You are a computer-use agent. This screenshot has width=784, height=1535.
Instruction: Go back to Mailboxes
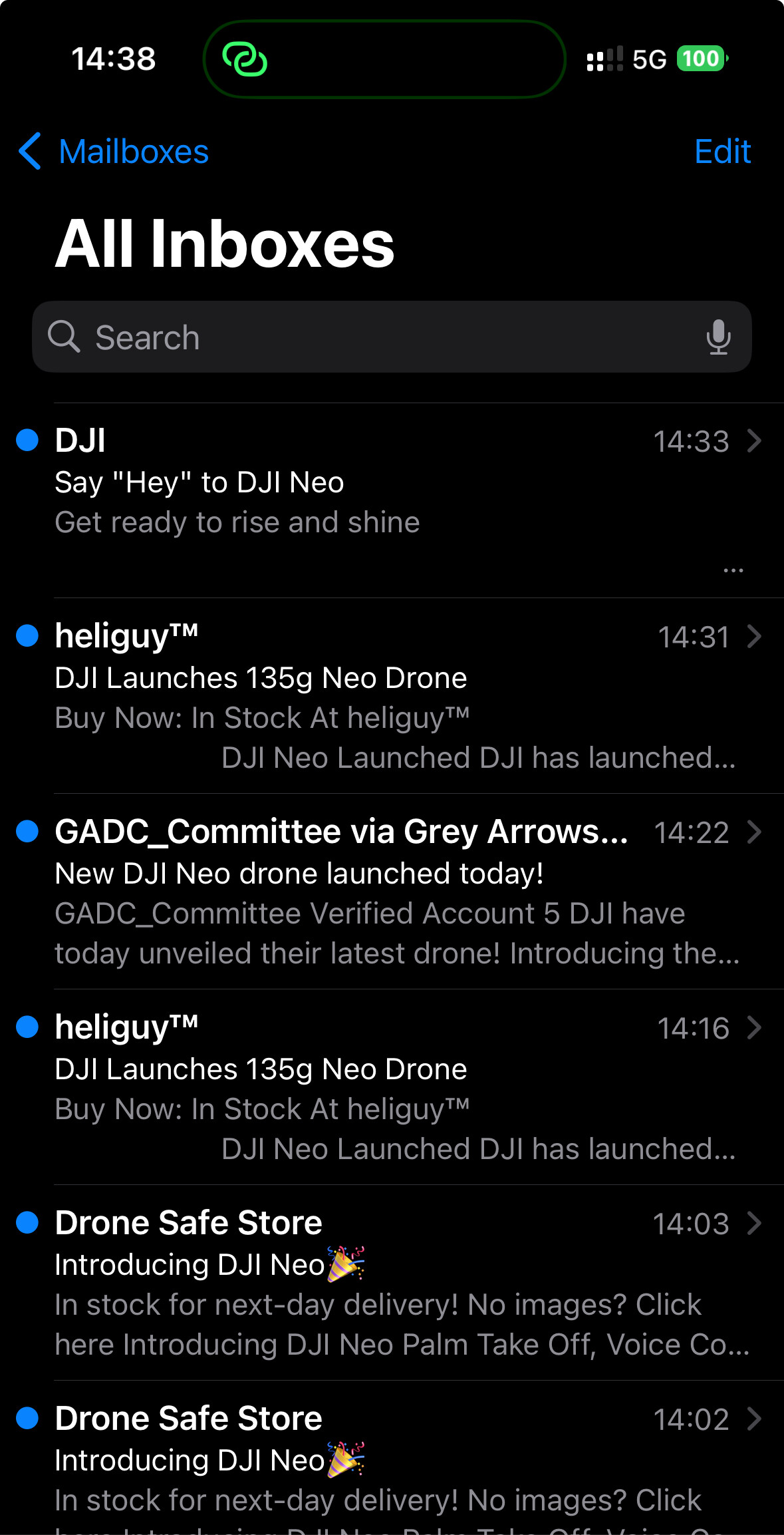(x=113, y=152)
